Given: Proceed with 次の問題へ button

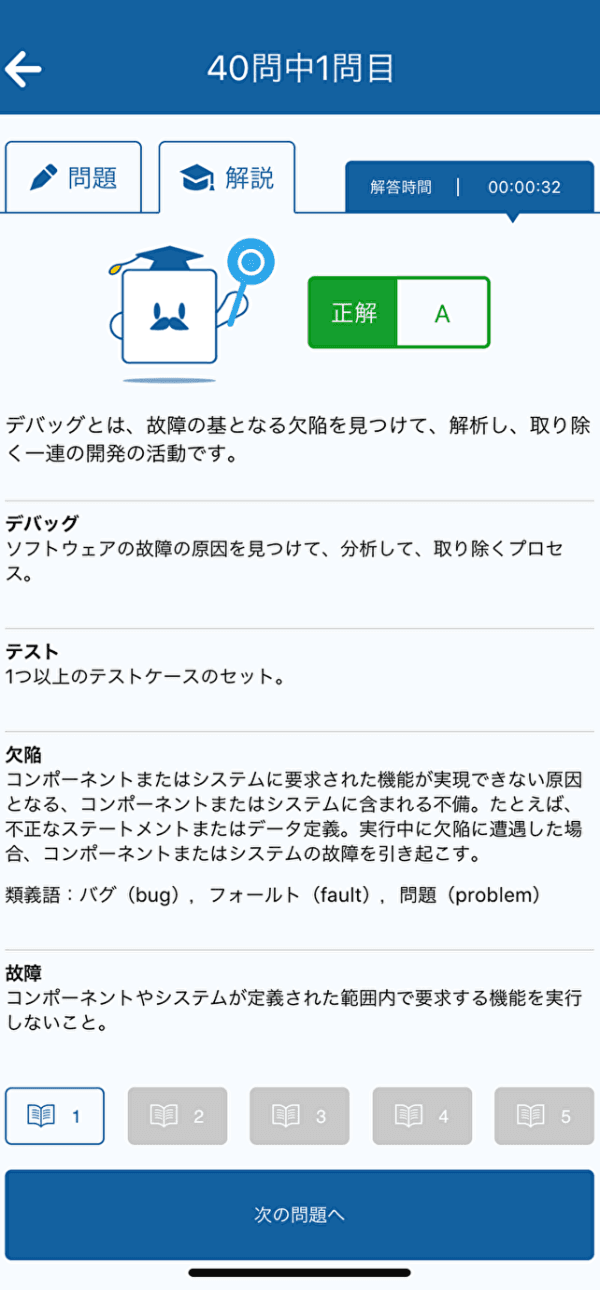Looking at the screenshot, I should [300, 1215].
